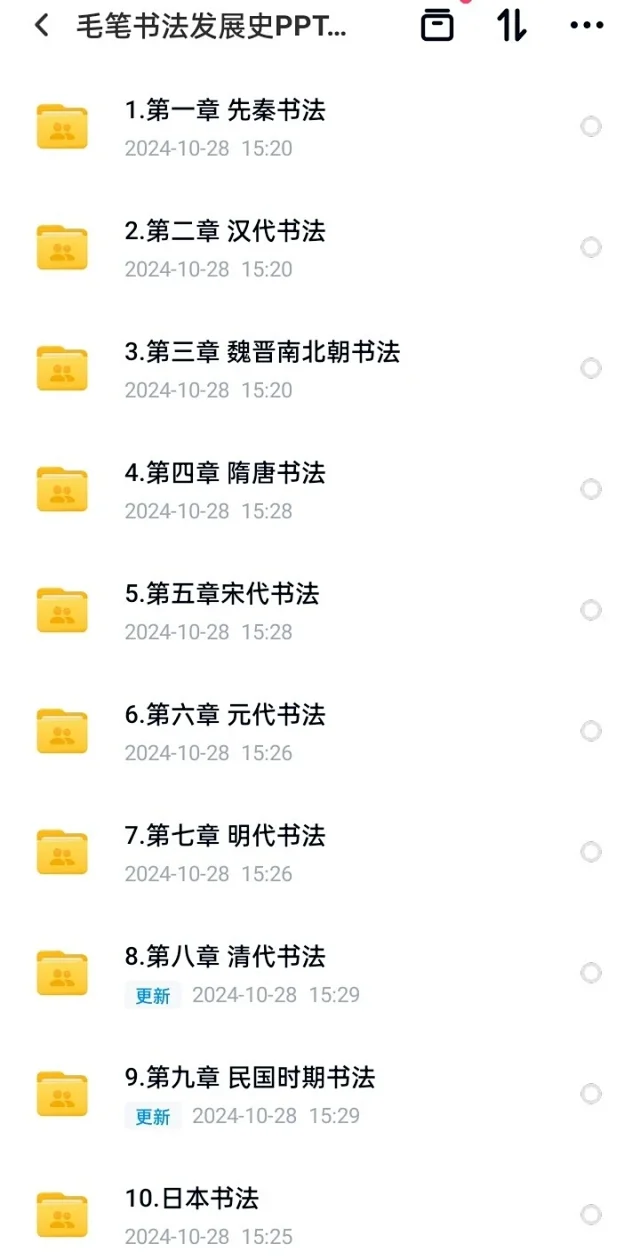640x1260 pixels.
Task: Open folder 3.第三章 魏晋南北朝书法
Action: pos(320,369)
